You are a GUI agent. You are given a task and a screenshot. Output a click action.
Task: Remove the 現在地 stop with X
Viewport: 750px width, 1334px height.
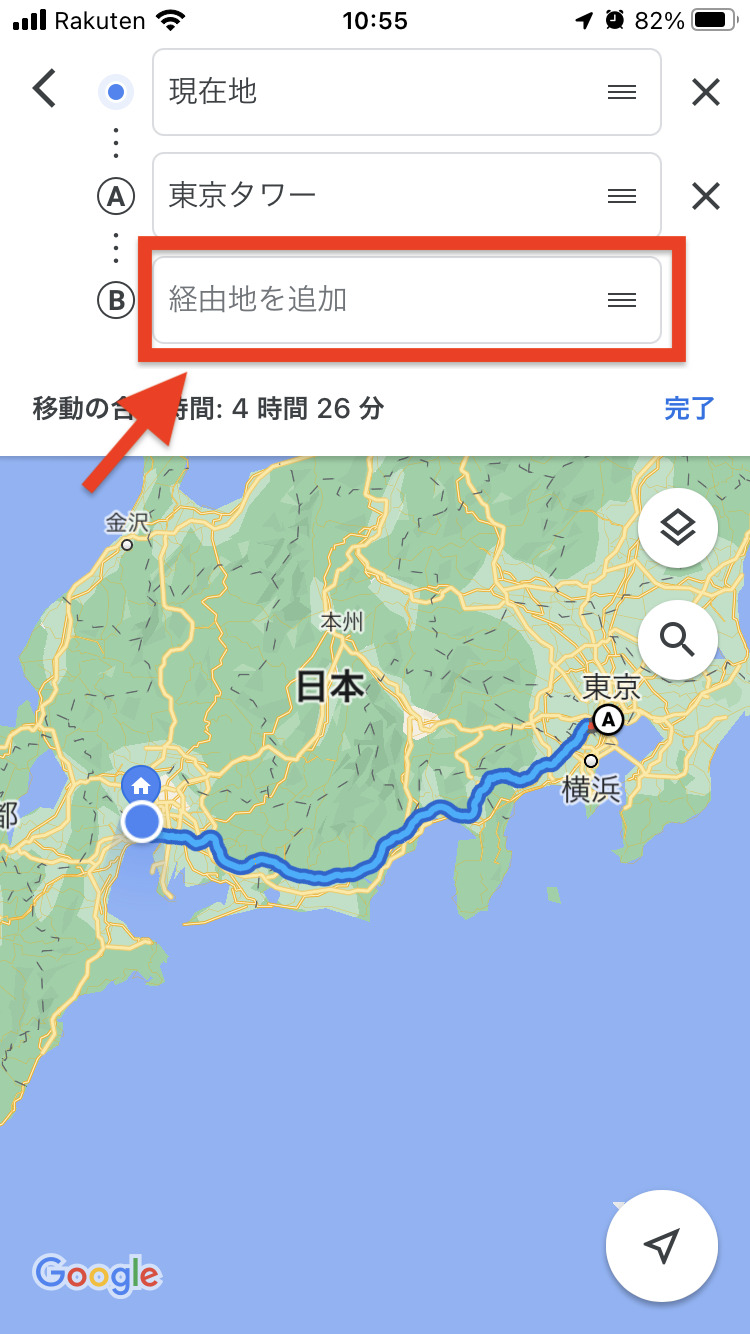pos(706,93)
